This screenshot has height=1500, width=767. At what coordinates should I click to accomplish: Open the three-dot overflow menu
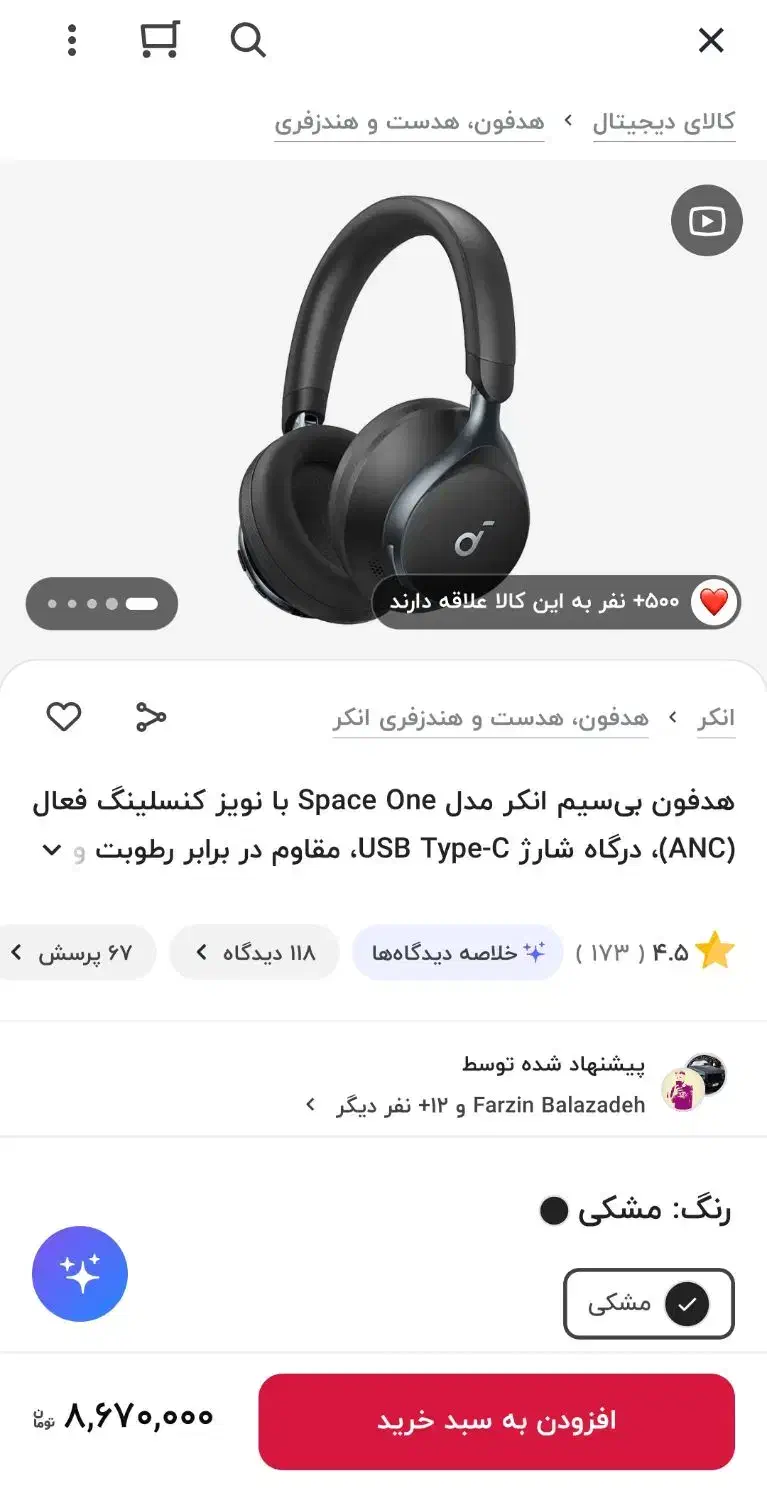tap(70, 40)
